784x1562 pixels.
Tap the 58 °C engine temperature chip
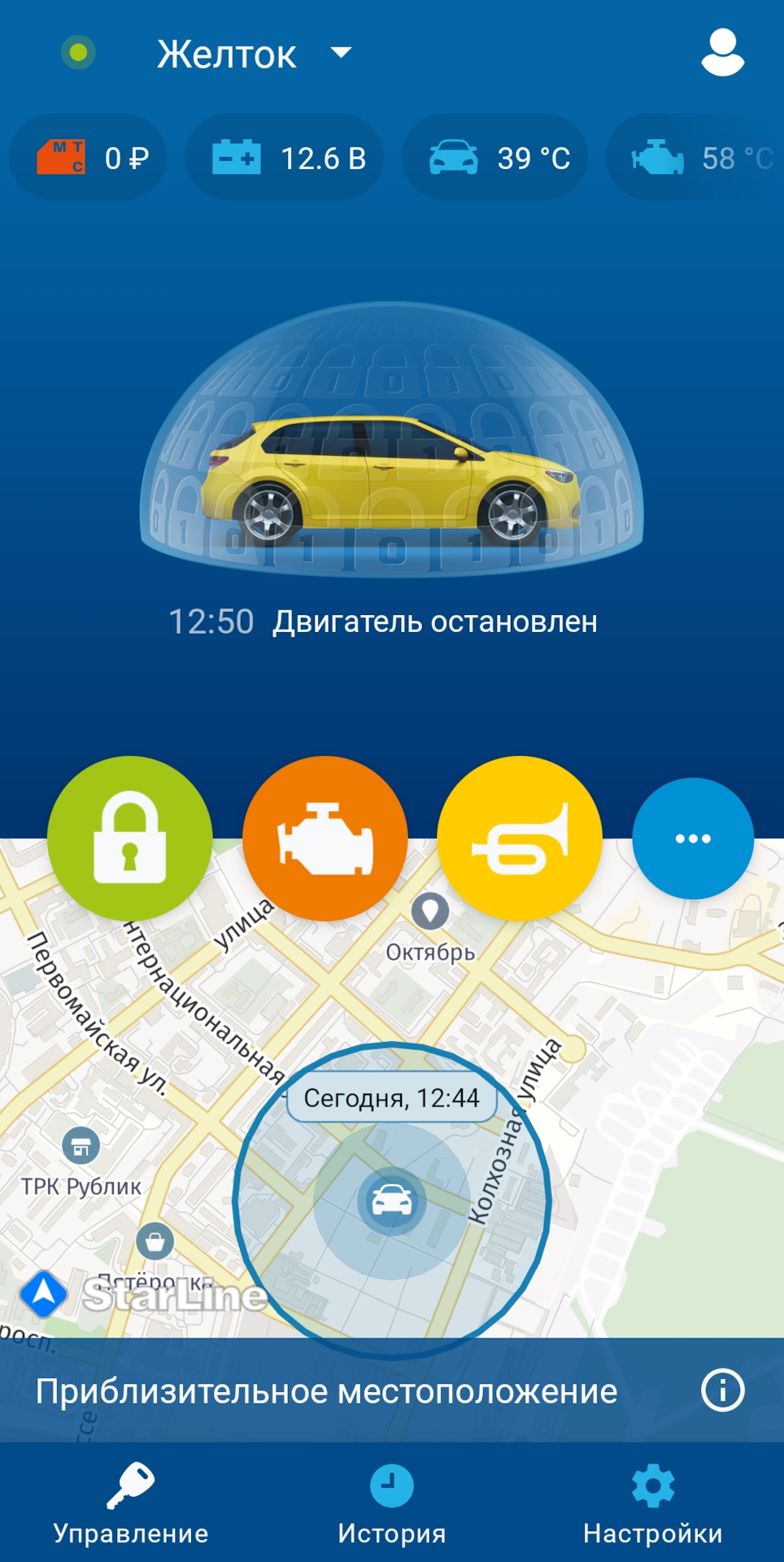(699, 158)
